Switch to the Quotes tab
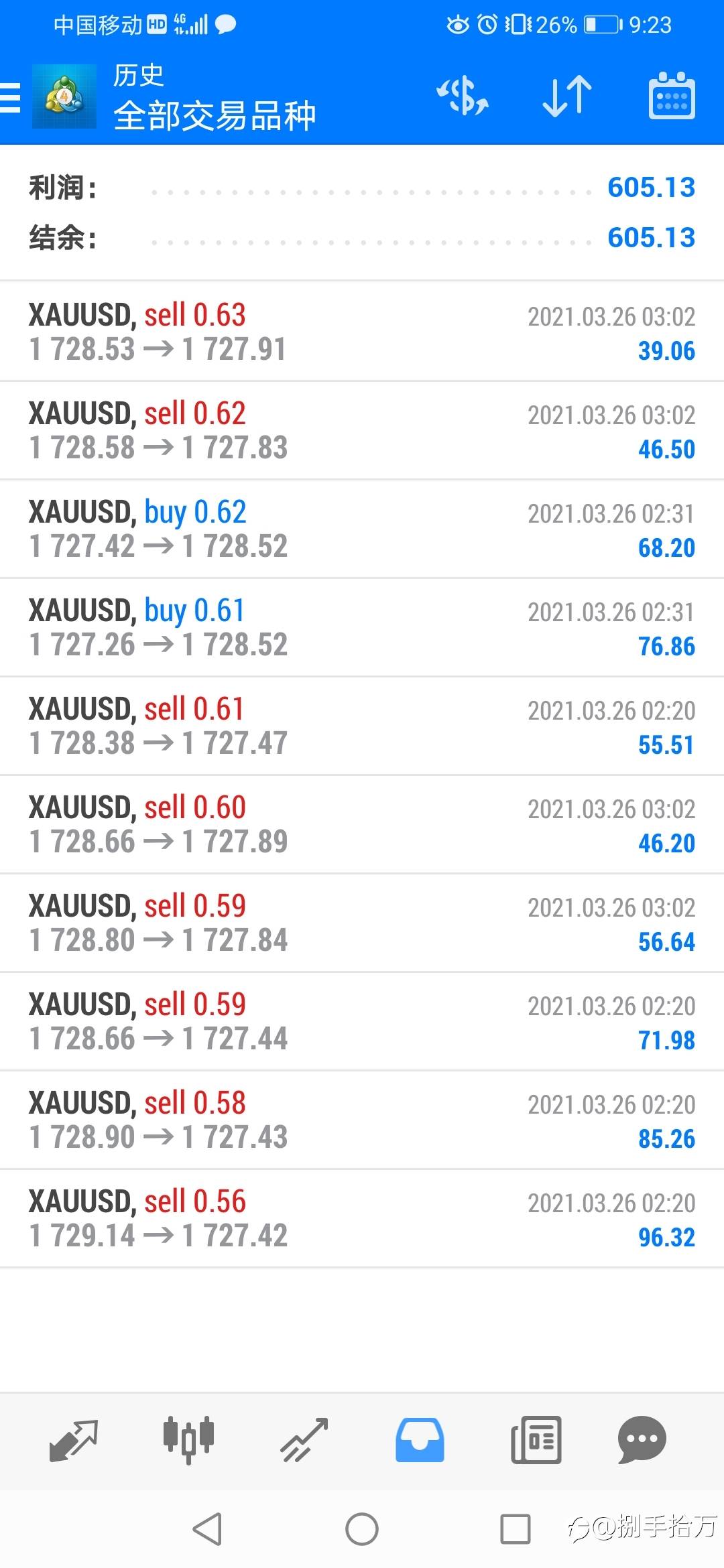The width and height of the screenshot is (724, 1568). [74, 1440]
